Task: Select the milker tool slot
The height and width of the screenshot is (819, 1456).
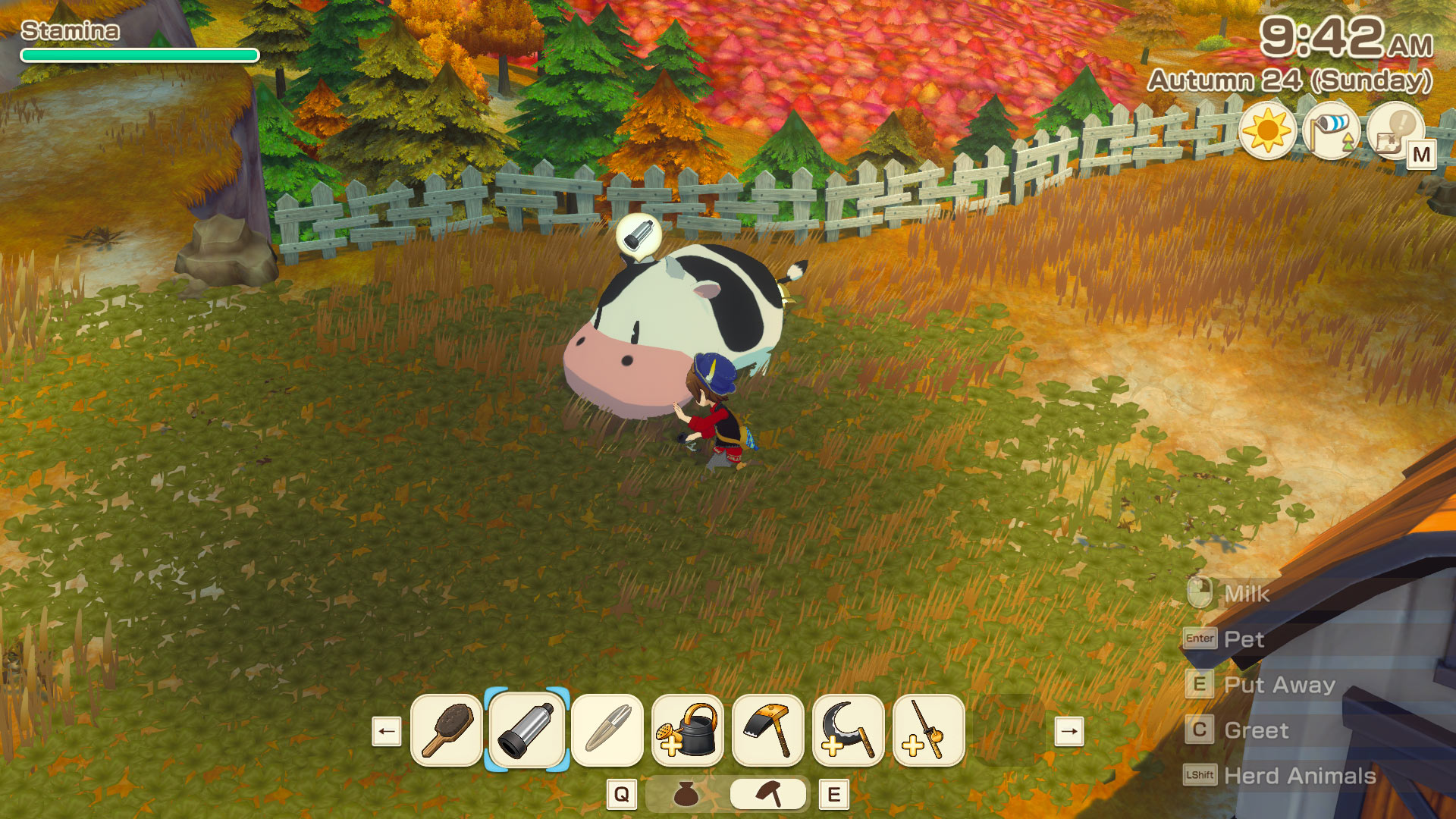Action: (x=527, y=730)
